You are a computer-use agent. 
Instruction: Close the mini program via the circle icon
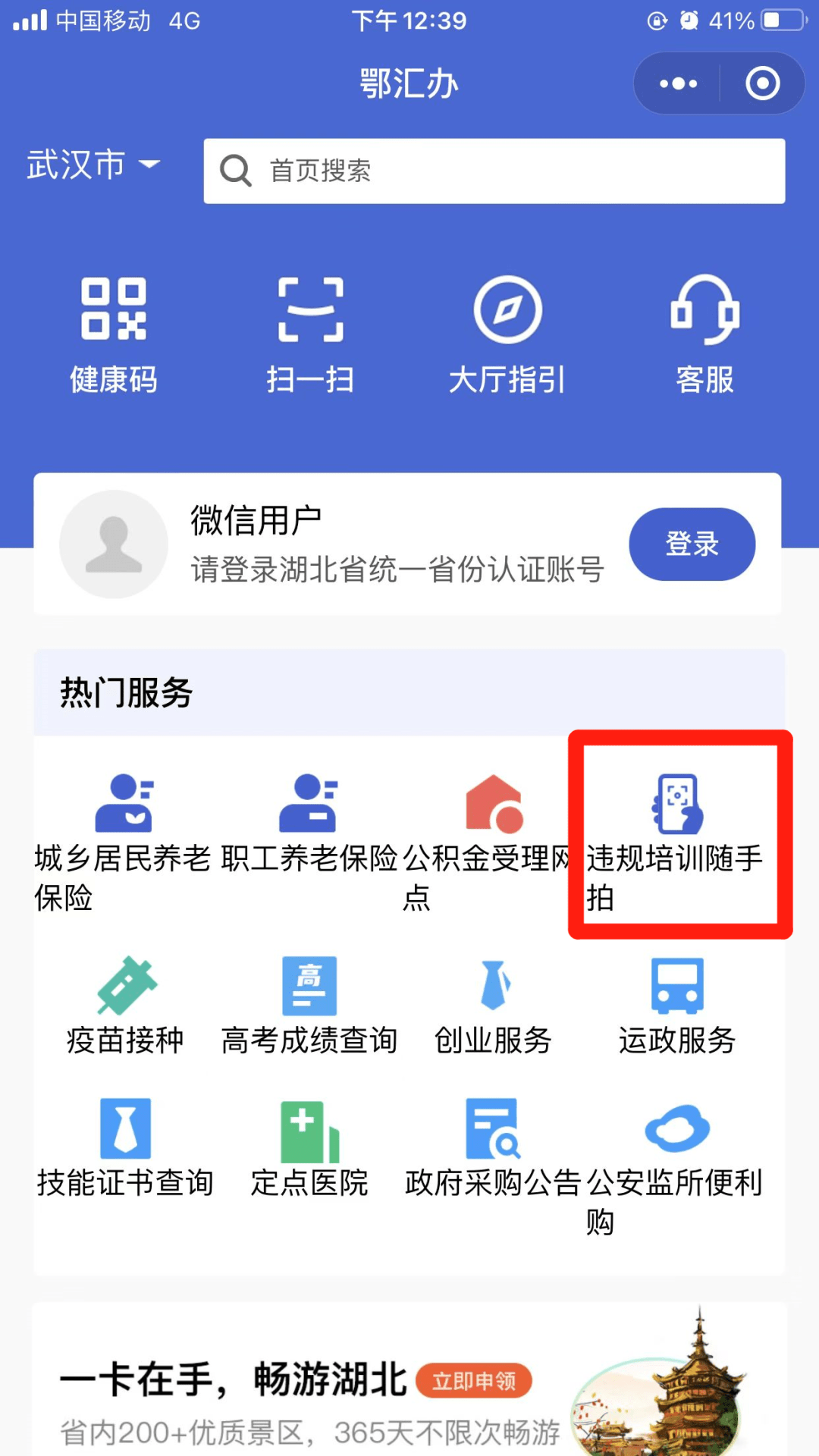762,83
